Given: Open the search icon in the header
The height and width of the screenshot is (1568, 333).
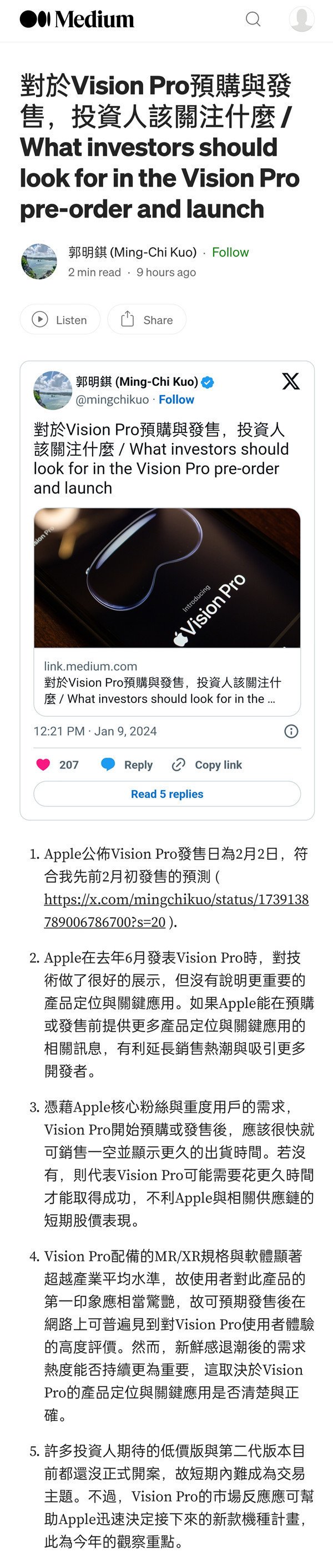Looking at the screenshot, I should point(253,19).
